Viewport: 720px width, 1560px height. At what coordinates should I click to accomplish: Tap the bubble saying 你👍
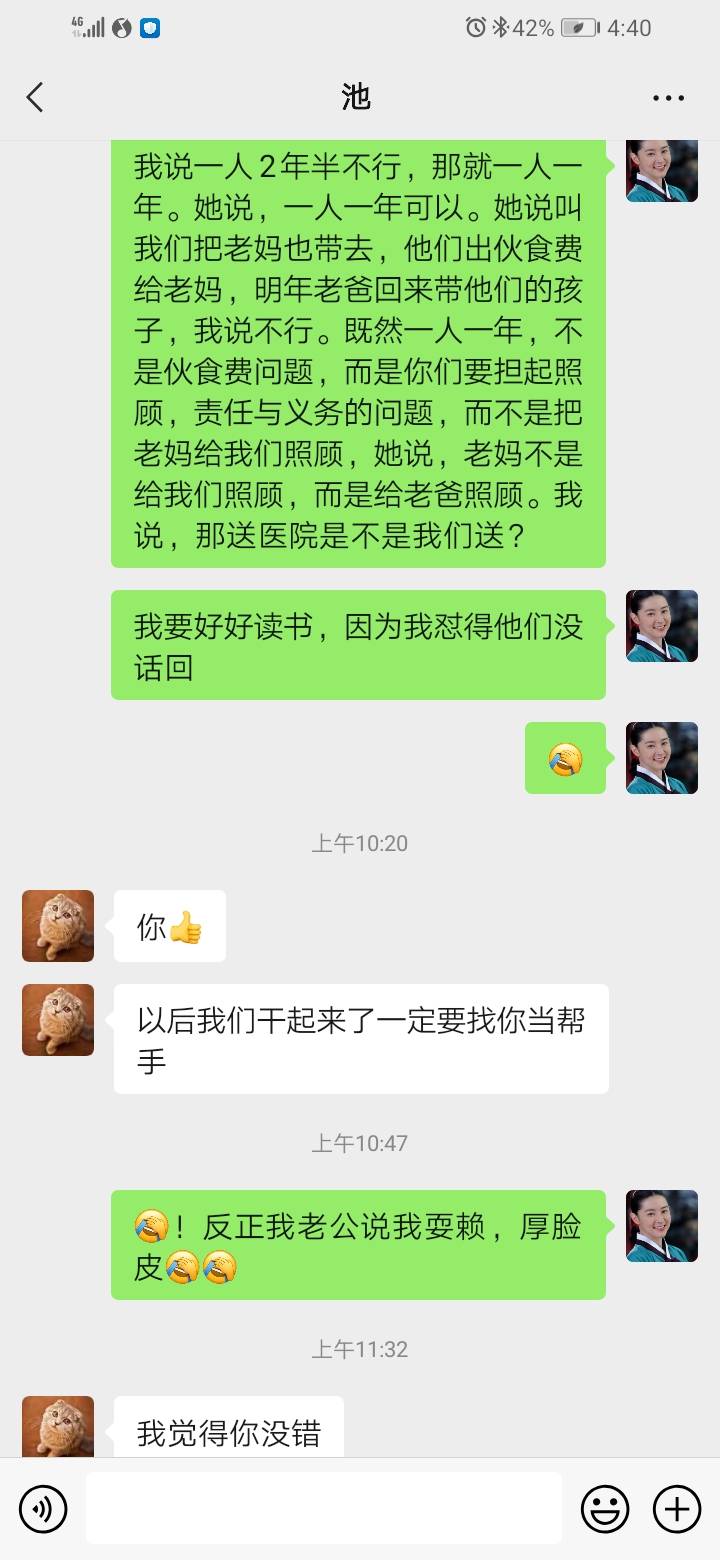pos(170,925)
